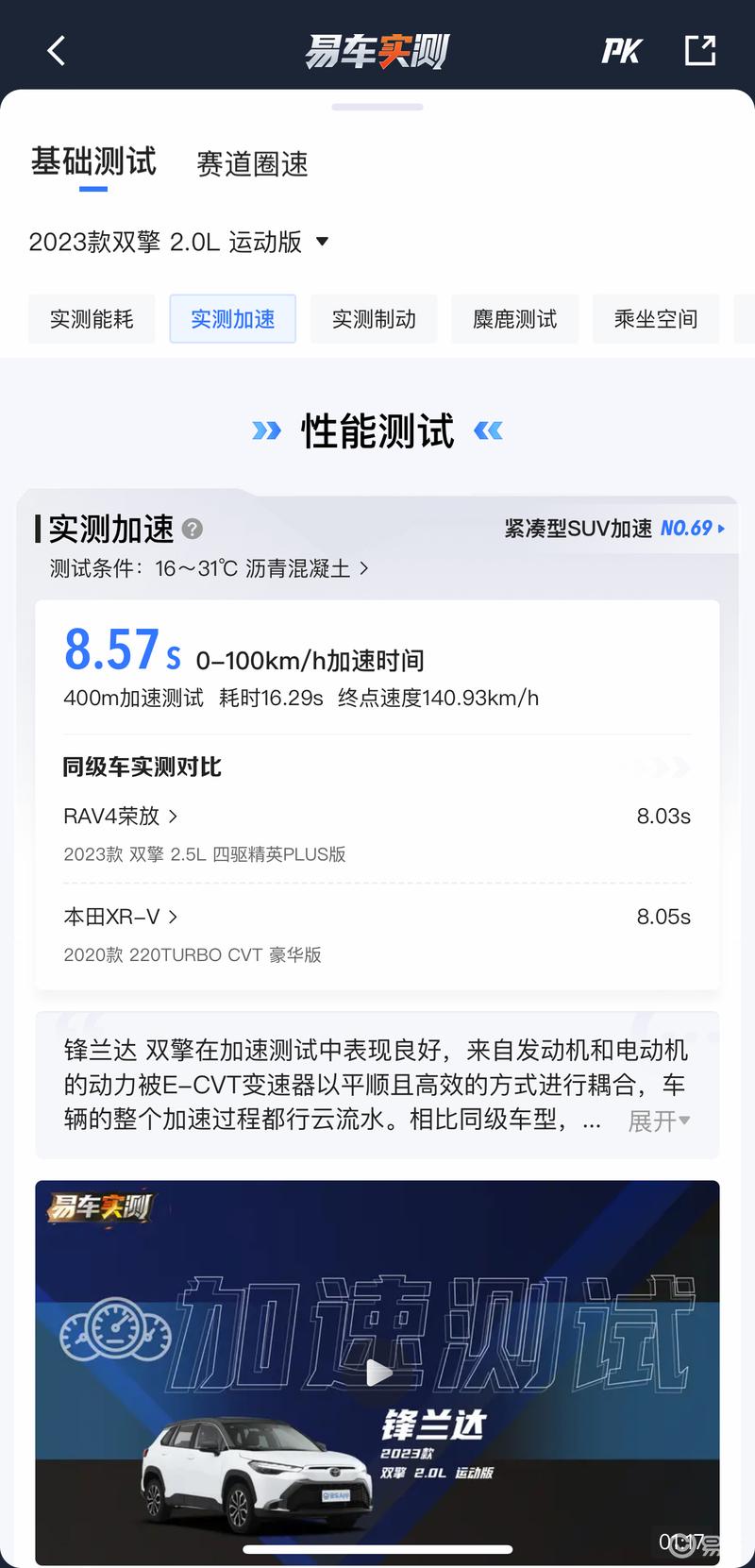Switch to the 赛道圈速 tab
Screen dimensions: 755x1568
click(252, 164)
